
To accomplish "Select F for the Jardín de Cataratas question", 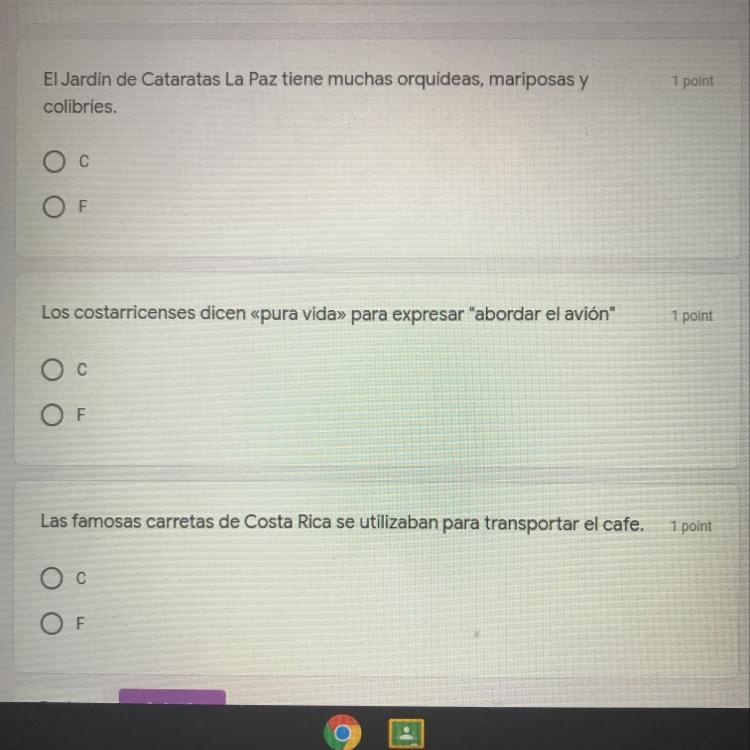I will point(54,207).
